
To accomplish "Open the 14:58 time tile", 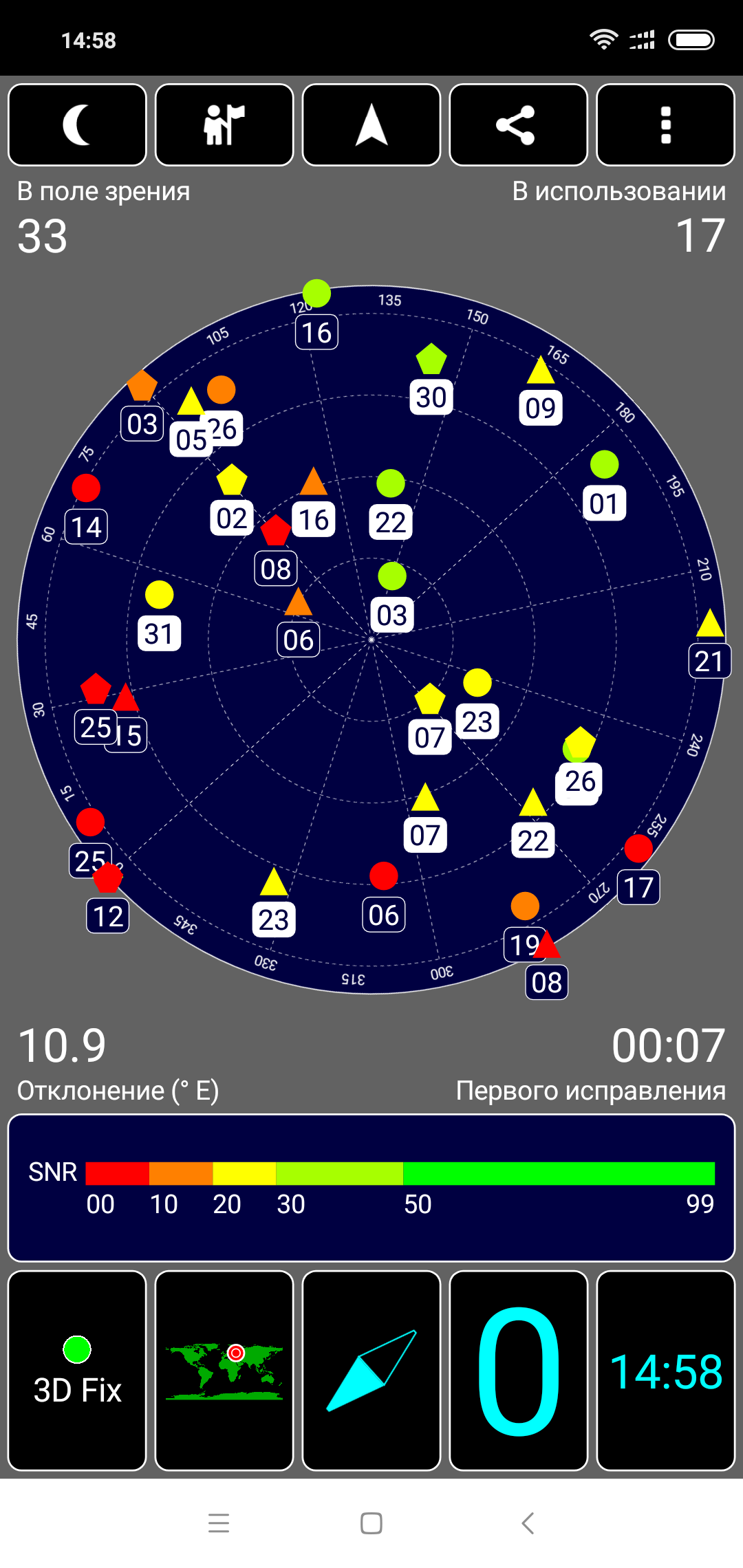I will coord(665,1370).
